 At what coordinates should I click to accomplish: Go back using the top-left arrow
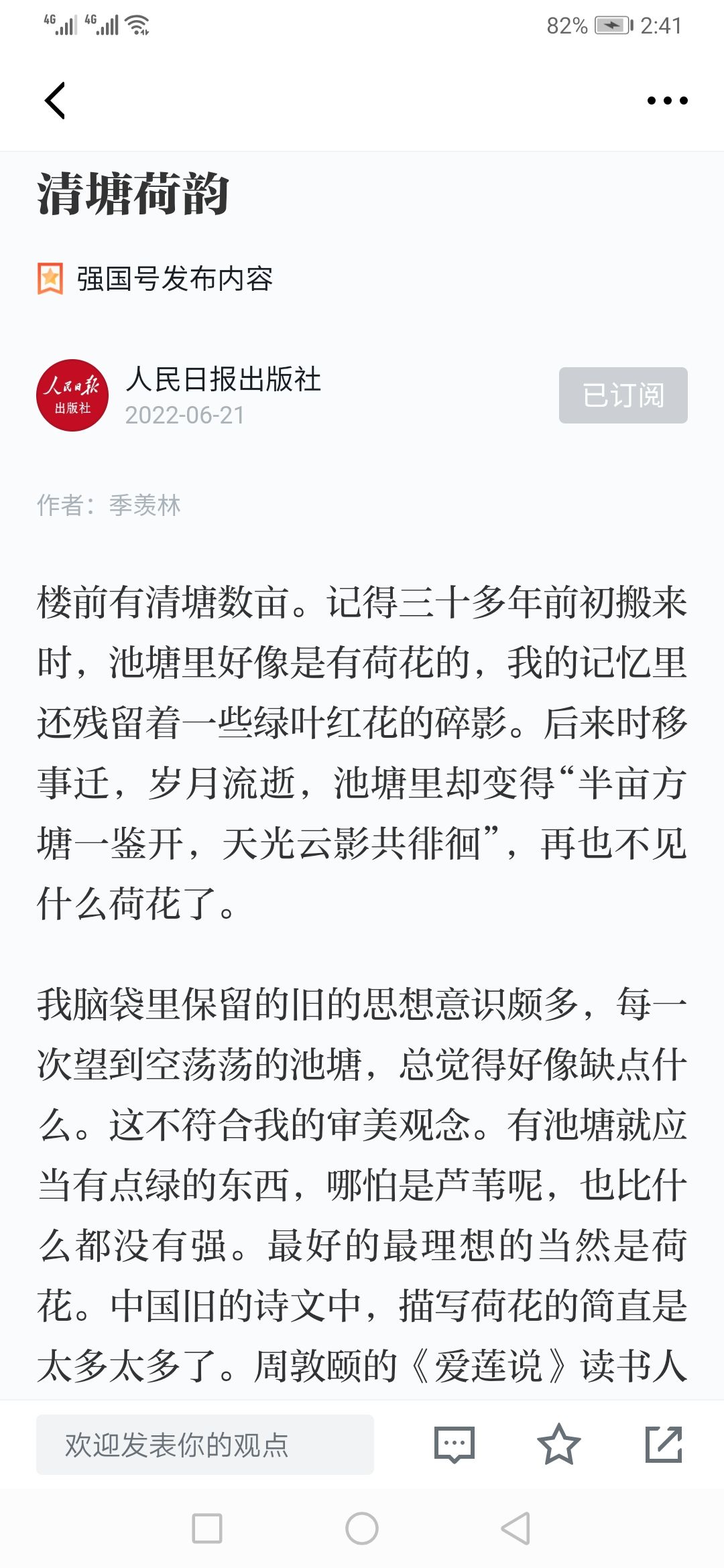point(55,101)
